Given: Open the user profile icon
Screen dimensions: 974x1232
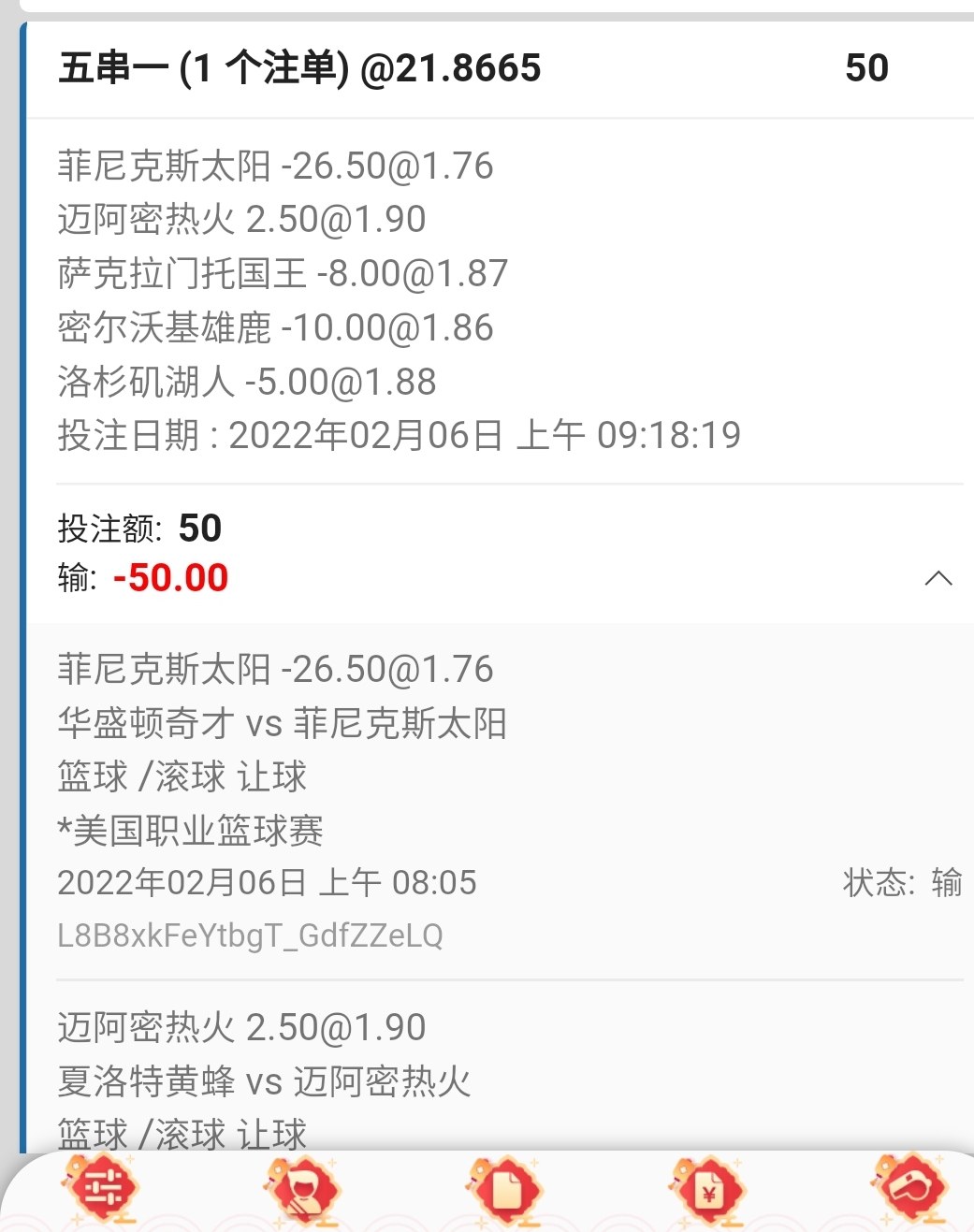Looking at the screenshot, I should point(304,1186).
